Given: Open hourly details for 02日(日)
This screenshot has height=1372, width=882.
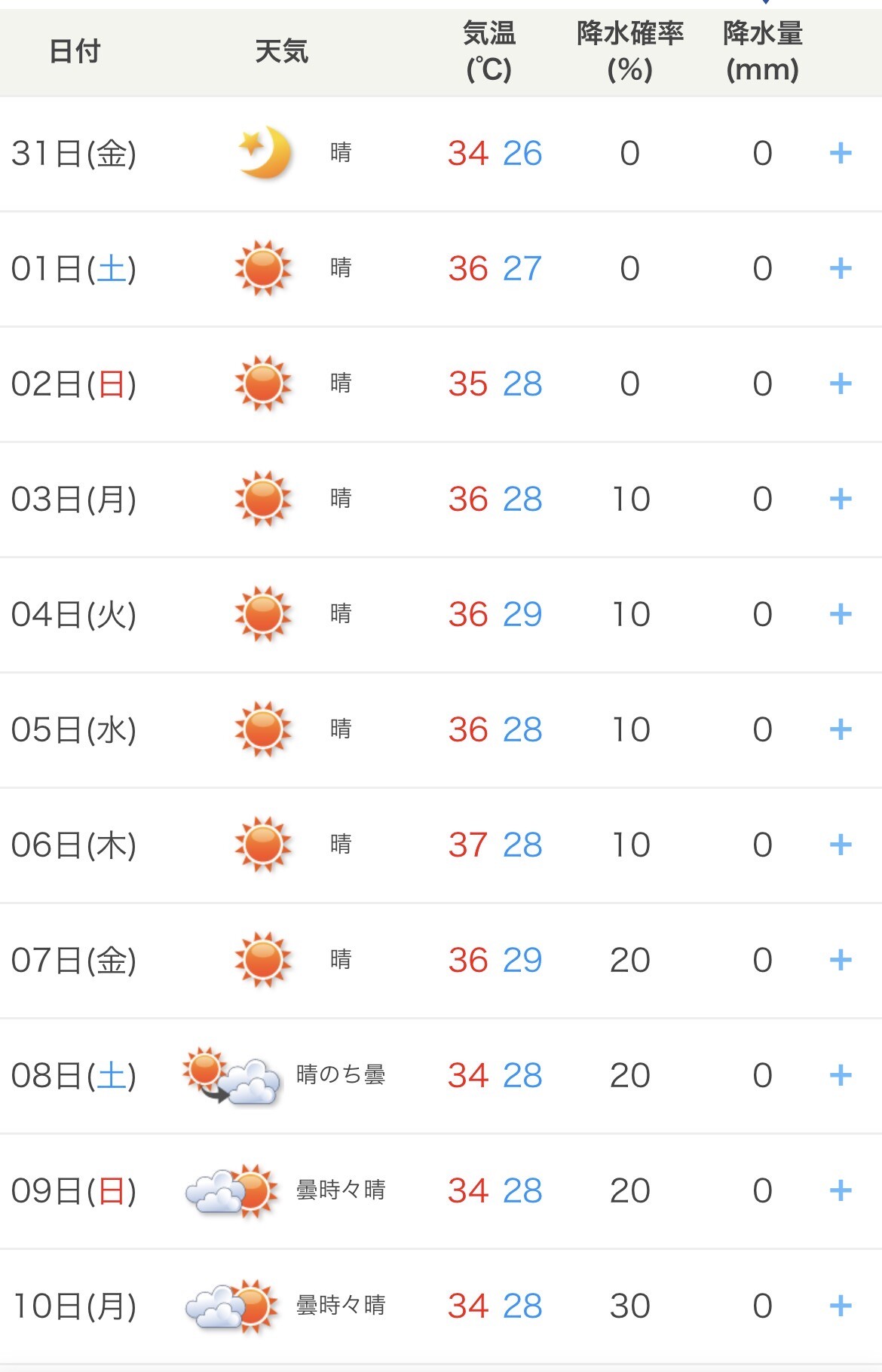Looking at the screenshot, I should coord(840,384).
